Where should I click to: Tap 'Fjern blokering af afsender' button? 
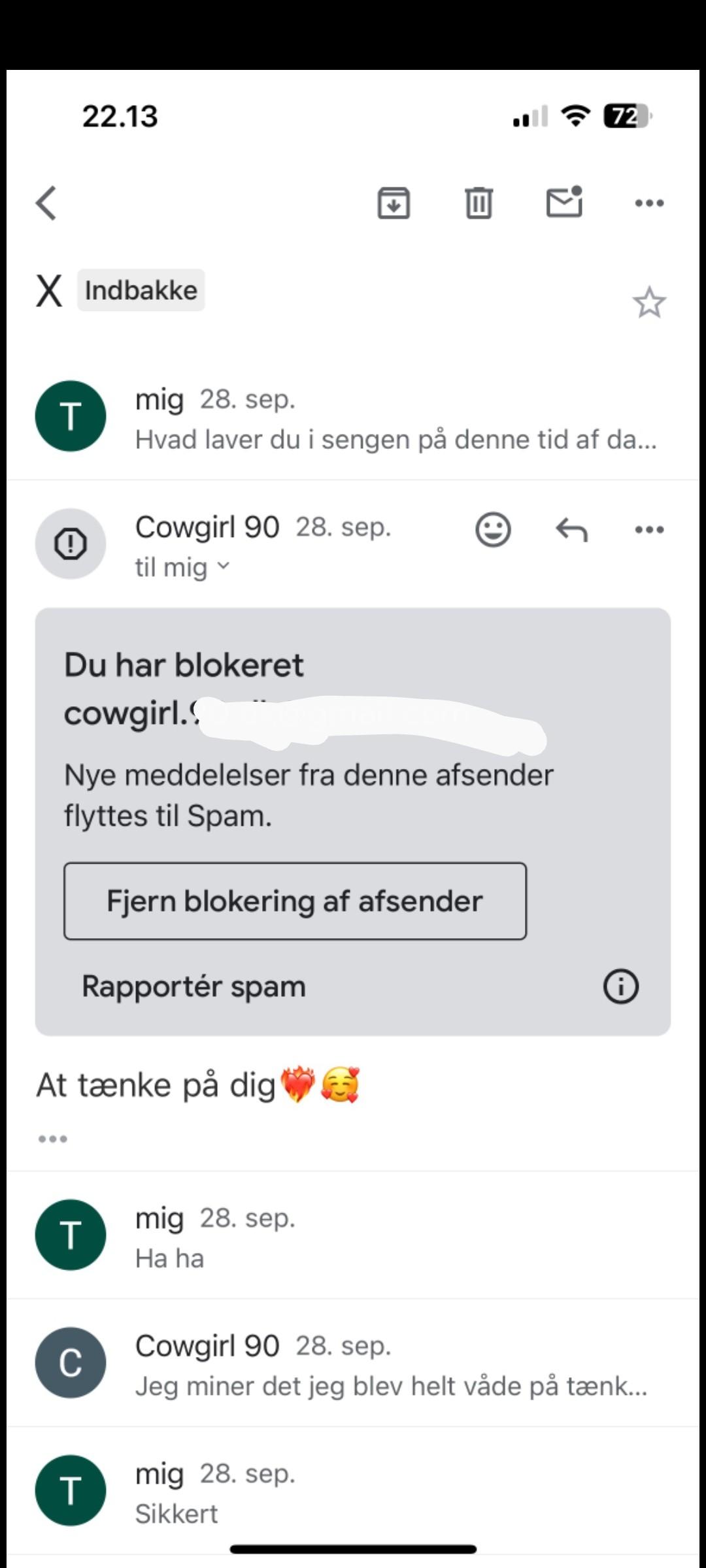click(295, 901)
